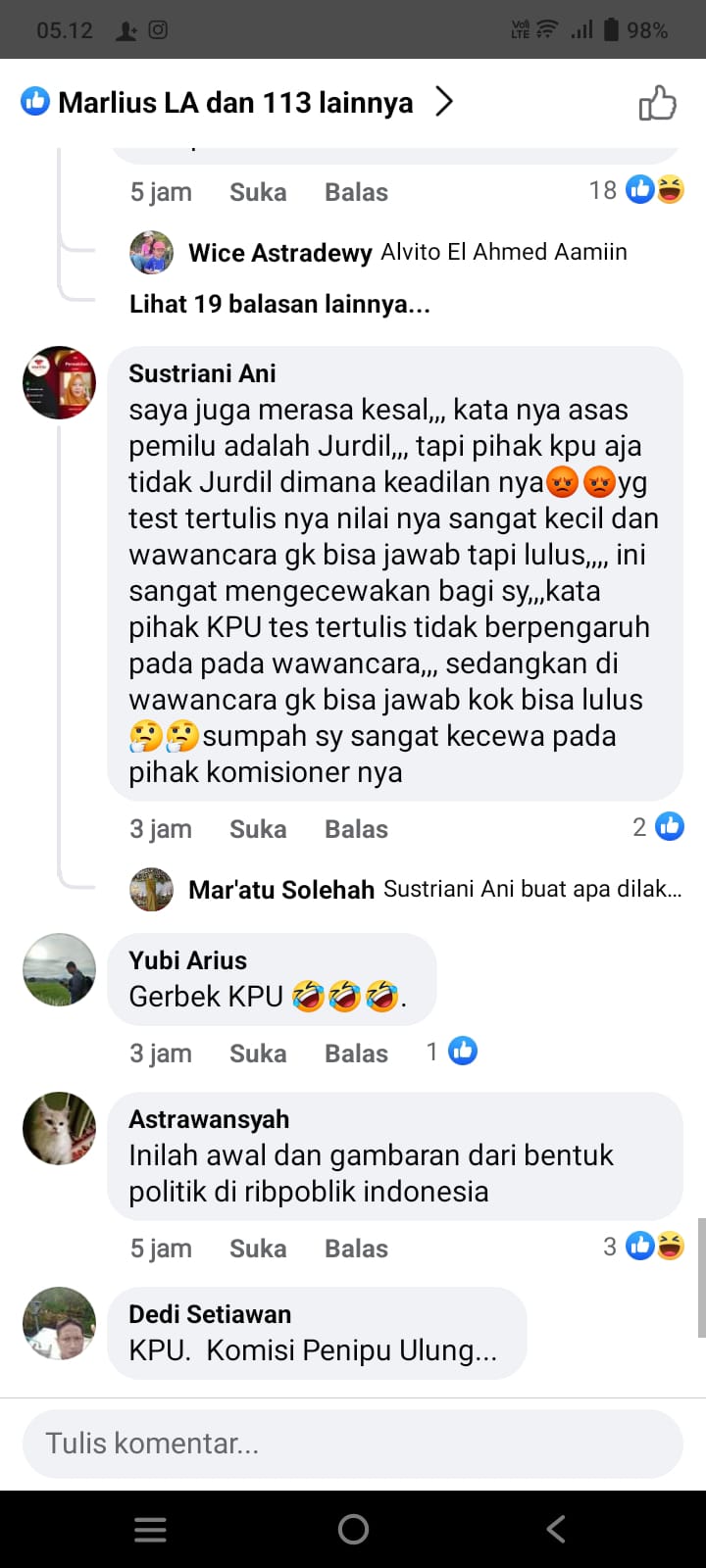
Task: Open reactions list for Marlius LA dan 113 lainnya
Action: [235, 102]
